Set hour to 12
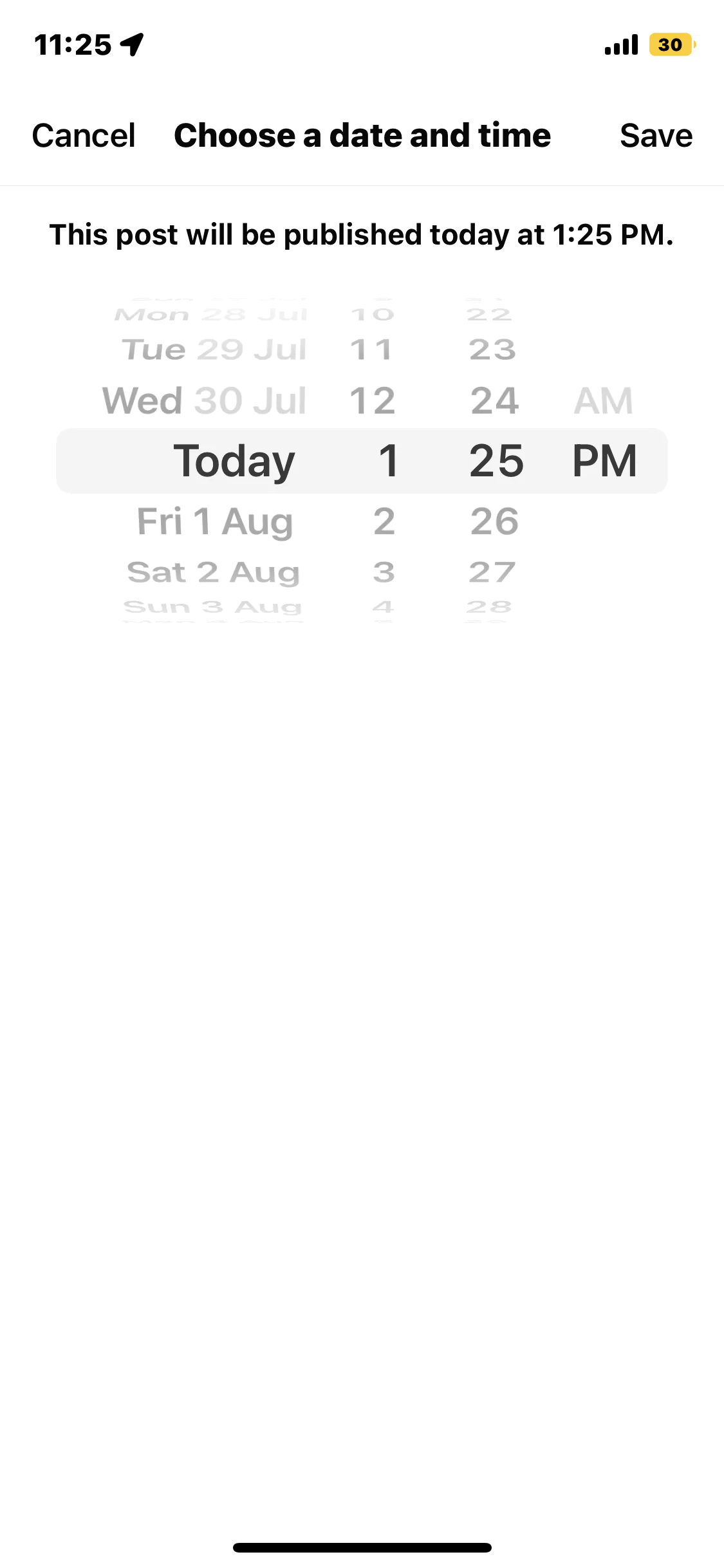The height and width of the screenshot is (1568, 724). pyautogui.click(x=372, y=400)
